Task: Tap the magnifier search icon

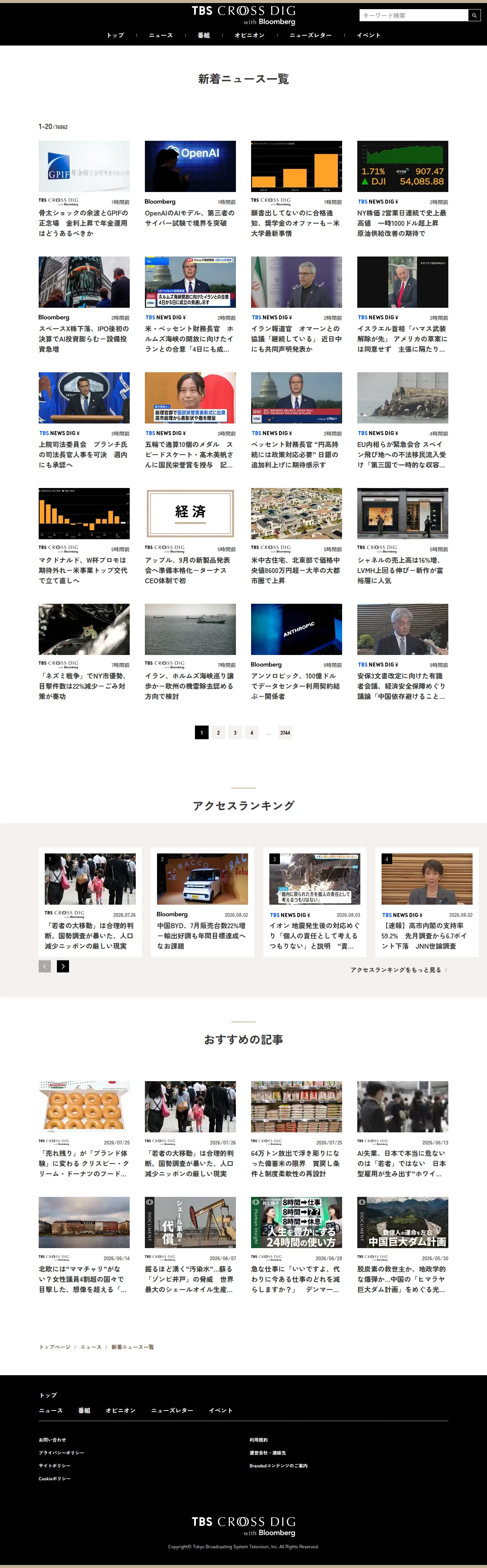Action: (x=474, y=15)
